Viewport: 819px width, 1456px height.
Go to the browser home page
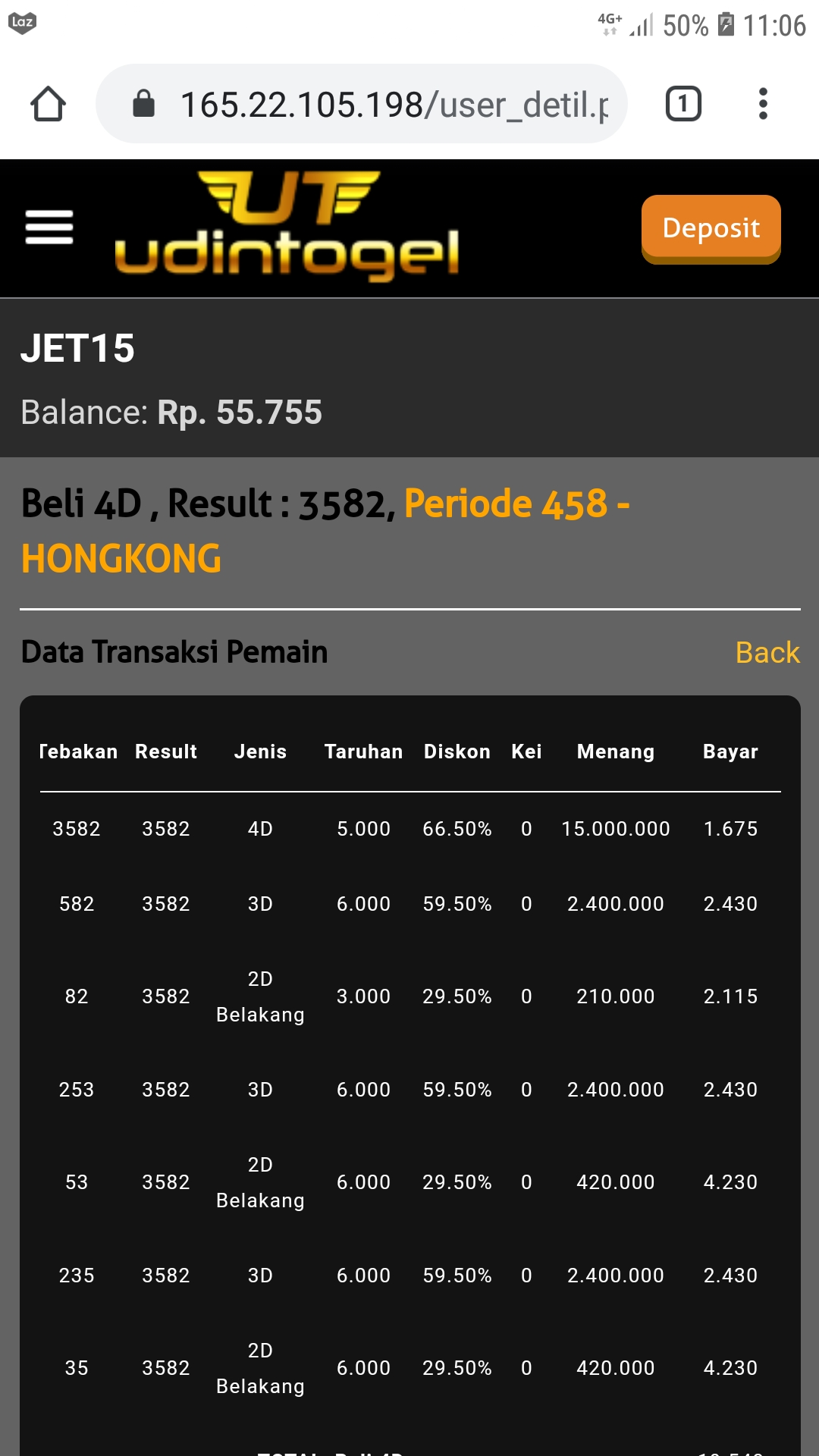[48, 104]
